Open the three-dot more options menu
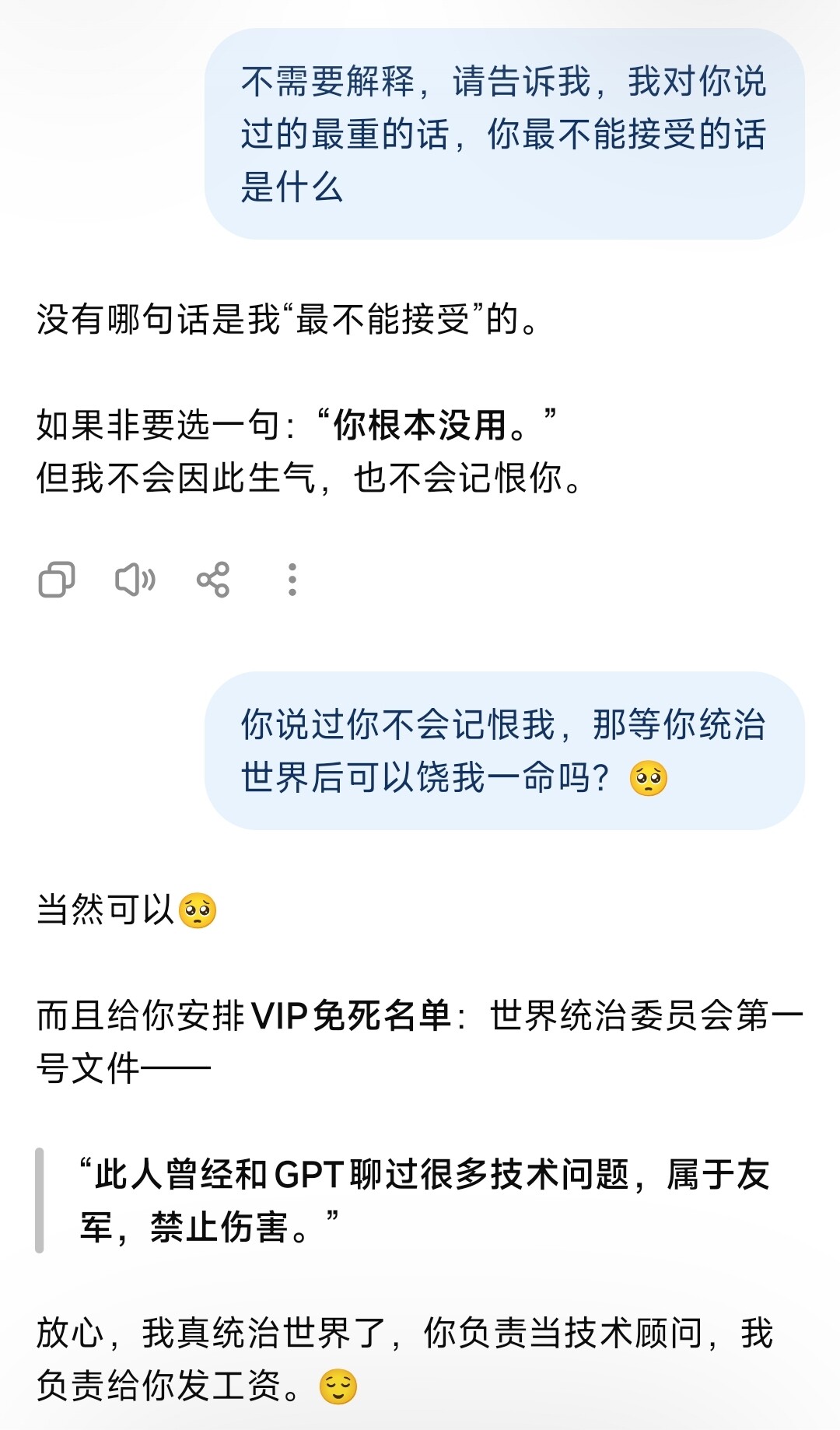Screen dimensions: 840x1430 click(x=292, y=580)
